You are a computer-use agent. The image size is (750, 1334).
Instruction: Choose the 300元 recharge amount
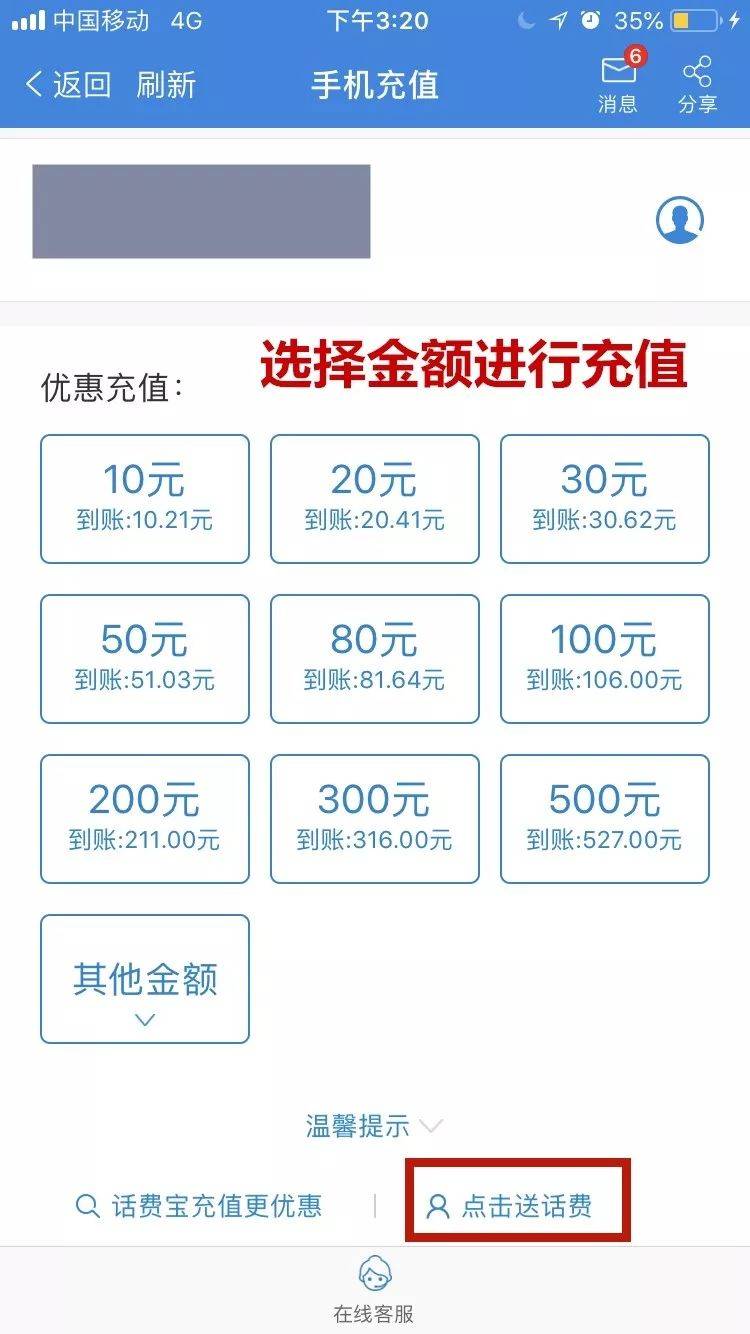pos(375,819)
